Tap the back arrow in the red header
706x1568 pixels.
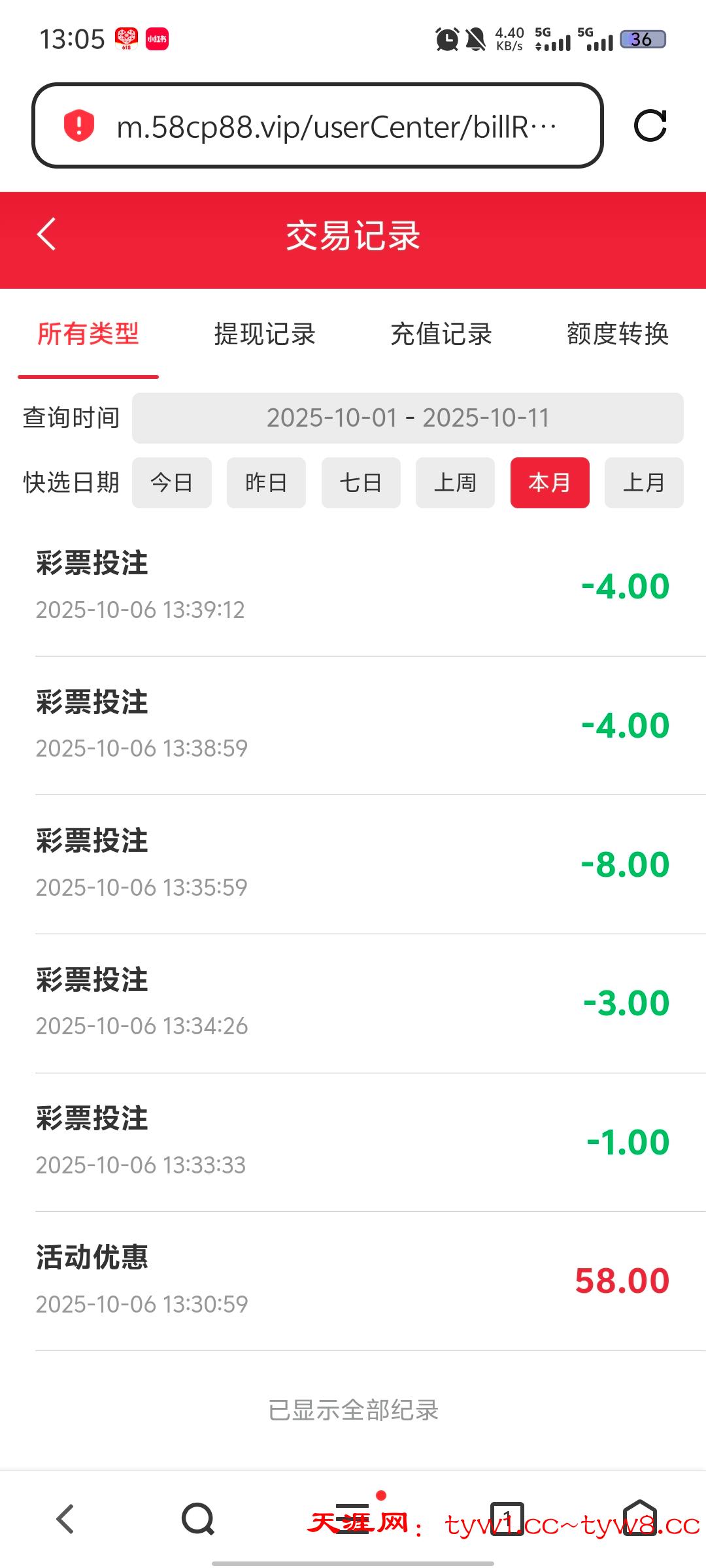click(x=46, y=237)
